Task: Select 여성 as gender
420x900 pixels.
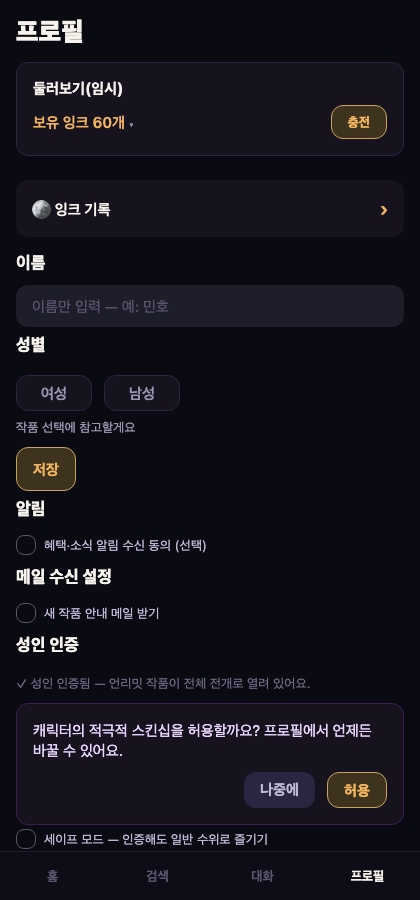Action: [54, 393]
